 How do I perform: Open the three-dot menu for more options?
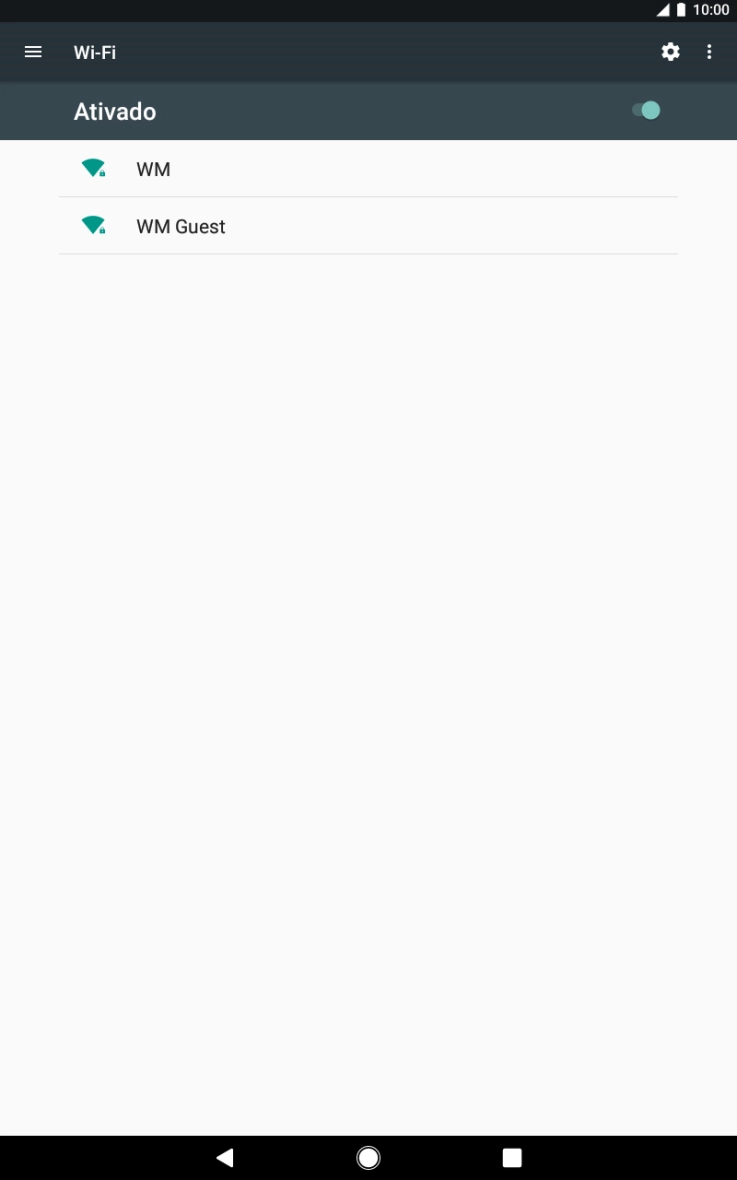click(710, 51)
